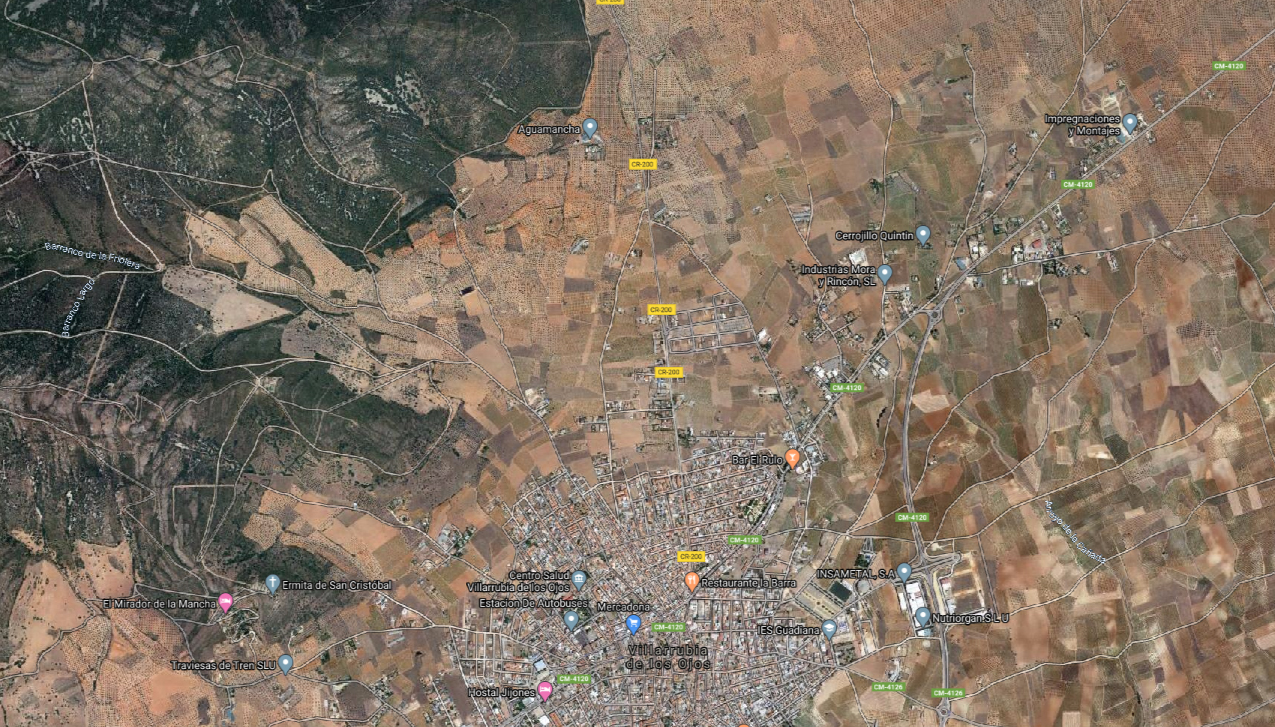The height and width of the screenshot is (727, 1275).
Task: Open the Hostal Jijones lodging pin
Action: pos(545,689)
